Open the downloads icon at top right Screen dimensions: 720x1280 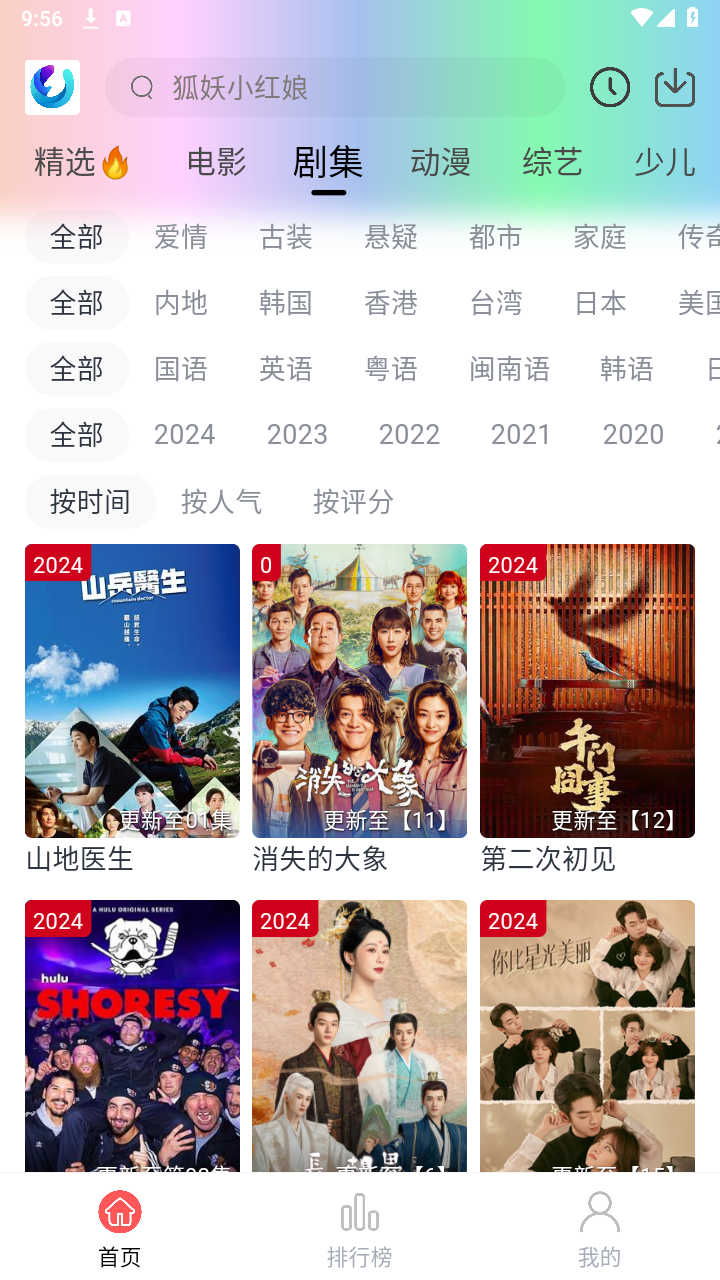(x=674, y=87)
